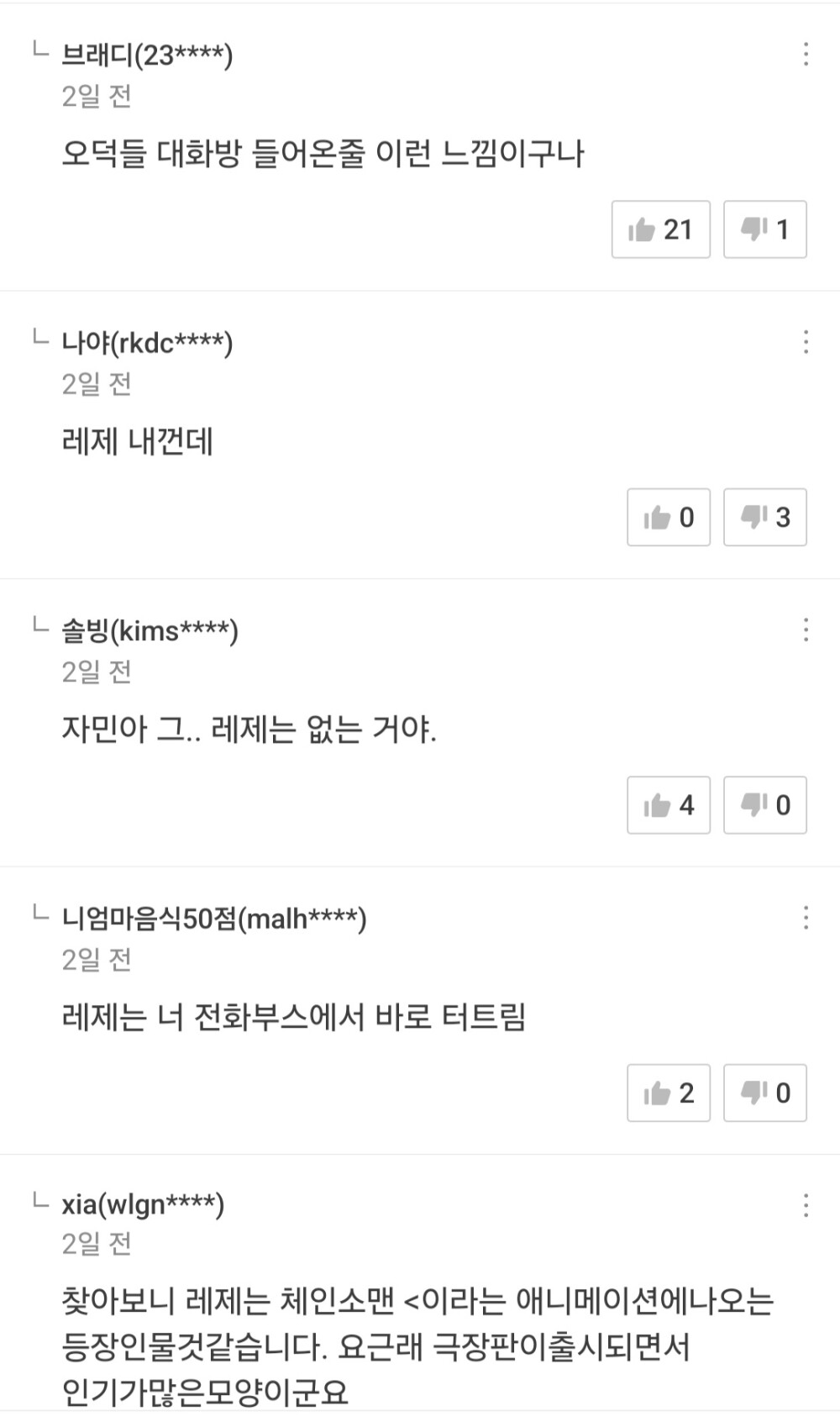Viewport: 840px width, 1427px height.
Task: Like 니엄마음식50점's comment
Action: (x=669, y=1093)
